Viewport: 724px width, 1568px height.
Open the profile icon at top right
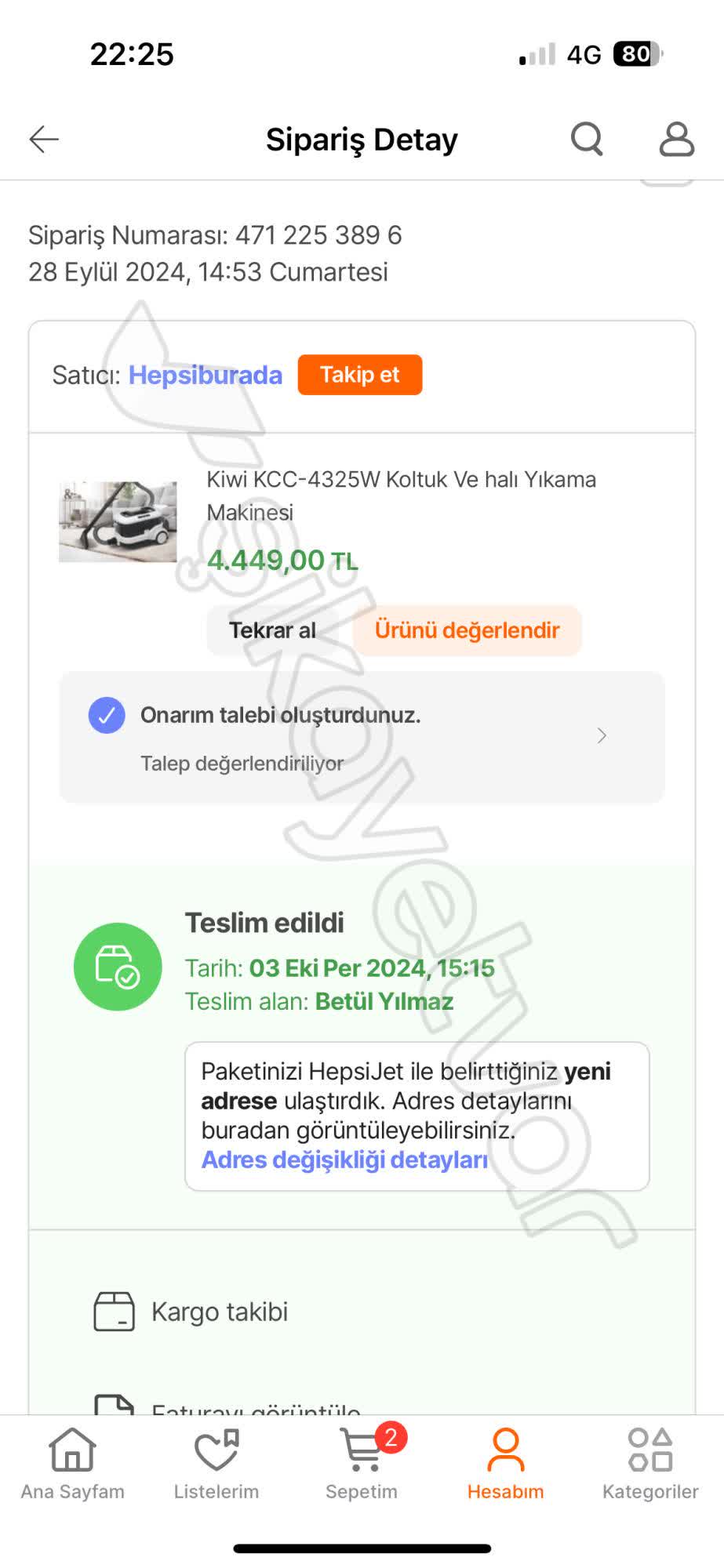pyautogui.click(x=676, y=139)
